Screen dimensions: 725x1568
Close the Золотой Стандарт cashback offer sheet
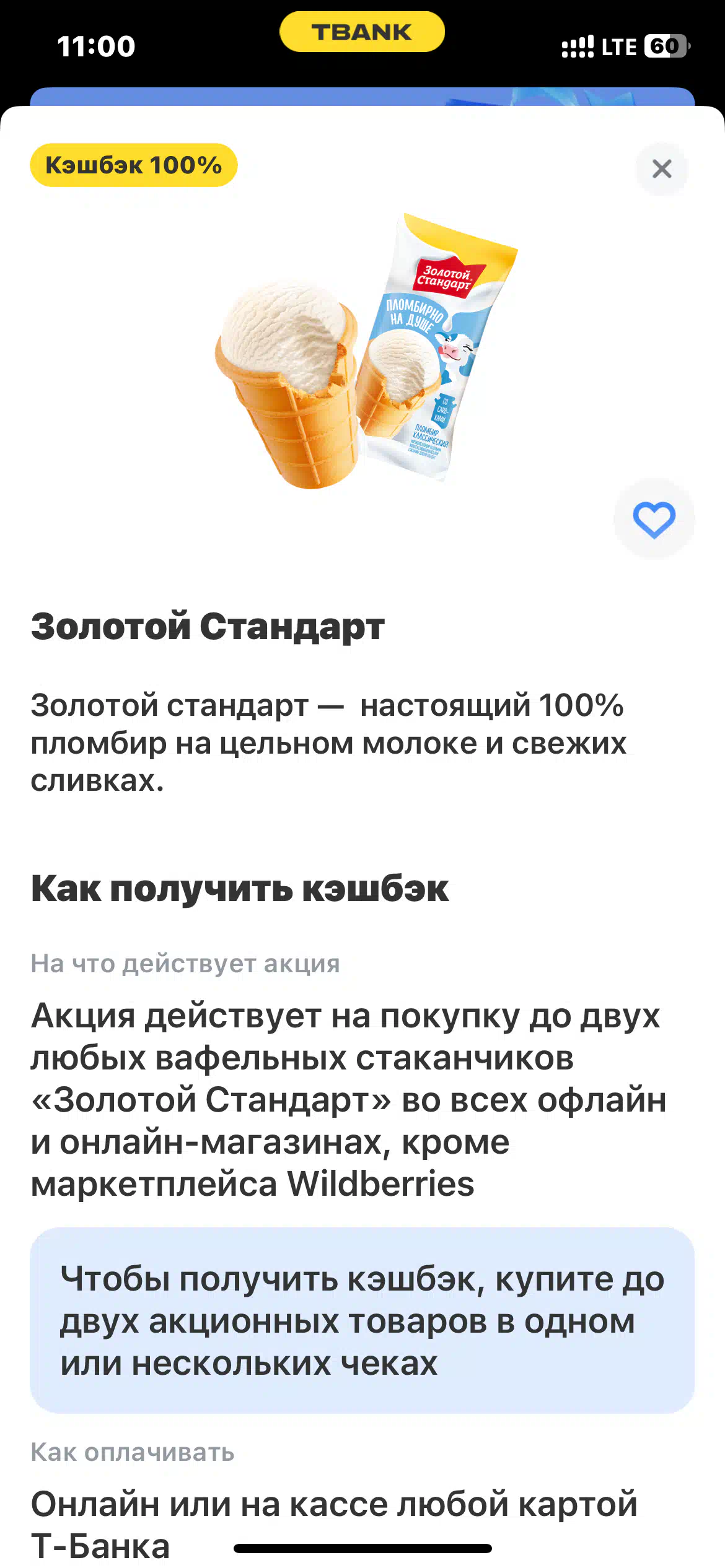click(662, 168)
